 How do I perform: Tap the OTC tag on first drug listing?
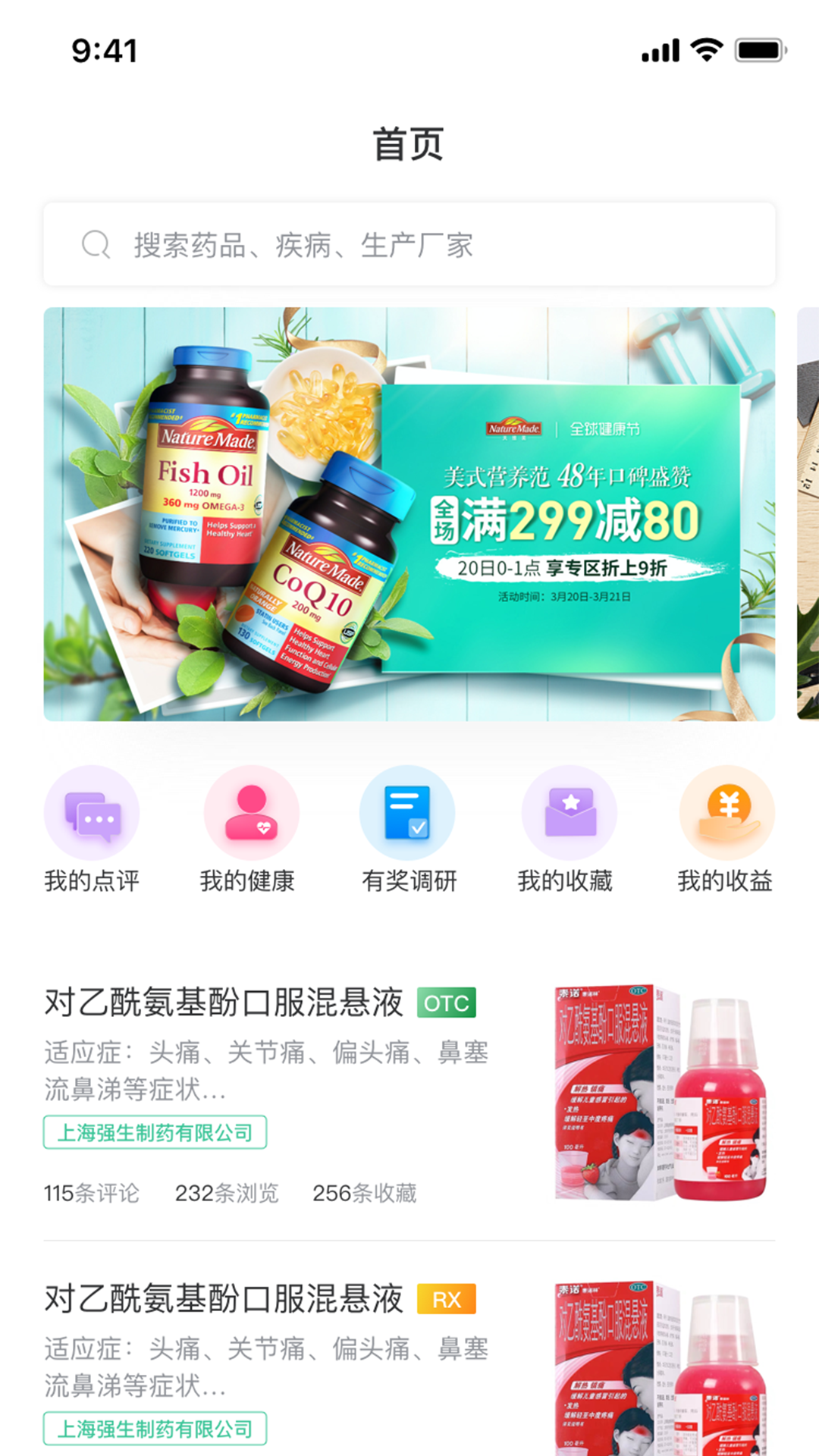point(445,1003)
